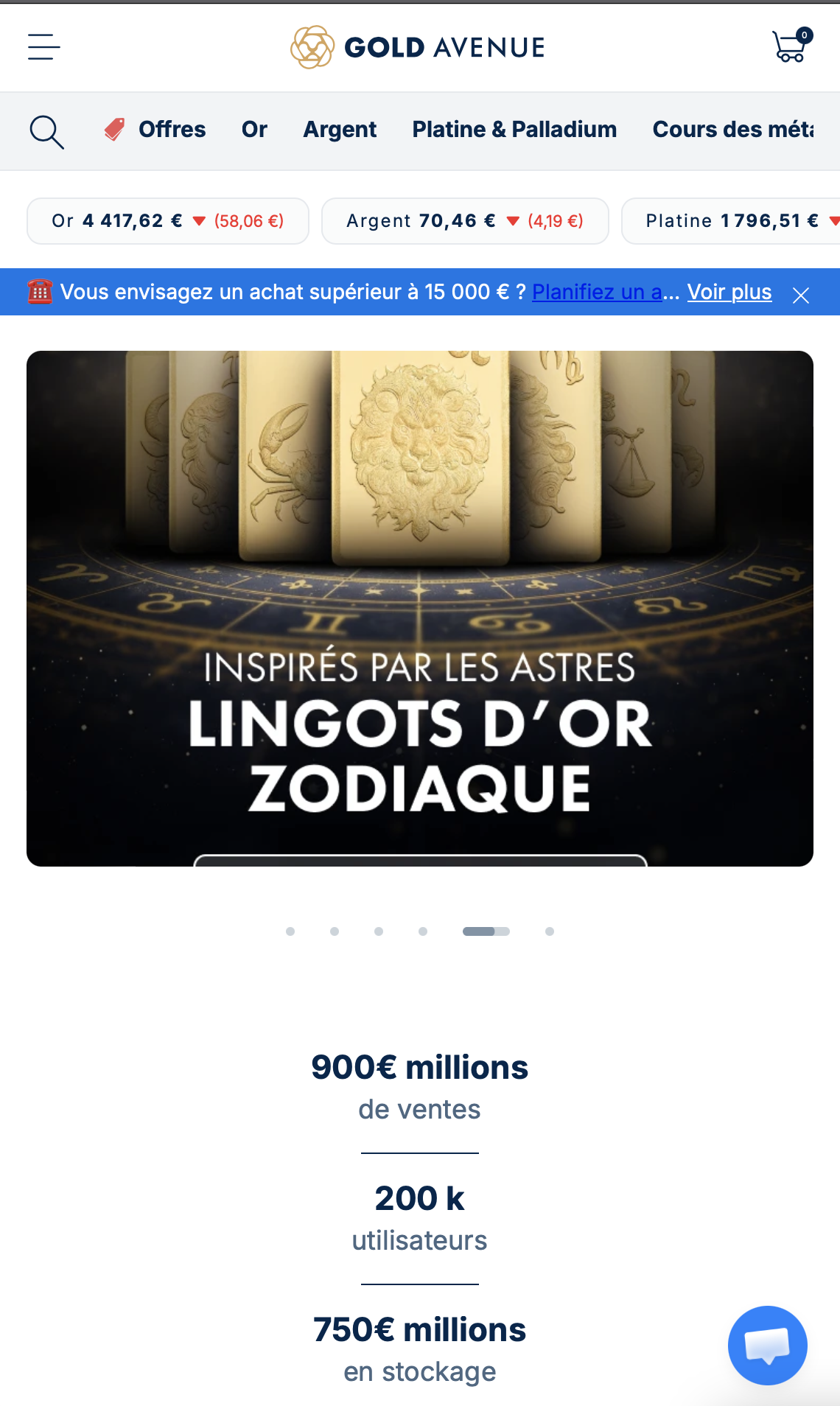The width and height of the screenshot is (840, 1406).
Task: Open the shopping cart
Action: point(790,46)
